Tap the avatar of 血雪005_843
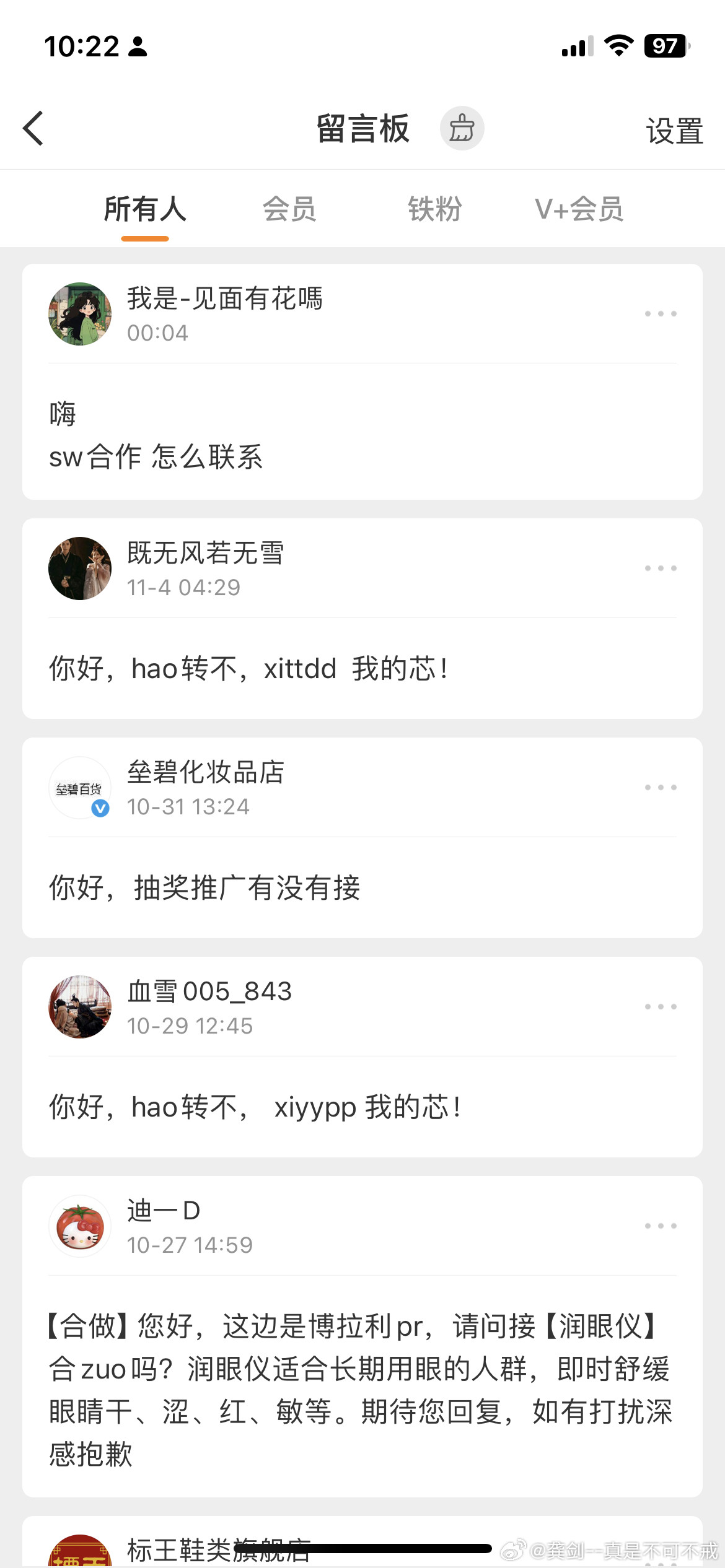 tap(80, 1007)
